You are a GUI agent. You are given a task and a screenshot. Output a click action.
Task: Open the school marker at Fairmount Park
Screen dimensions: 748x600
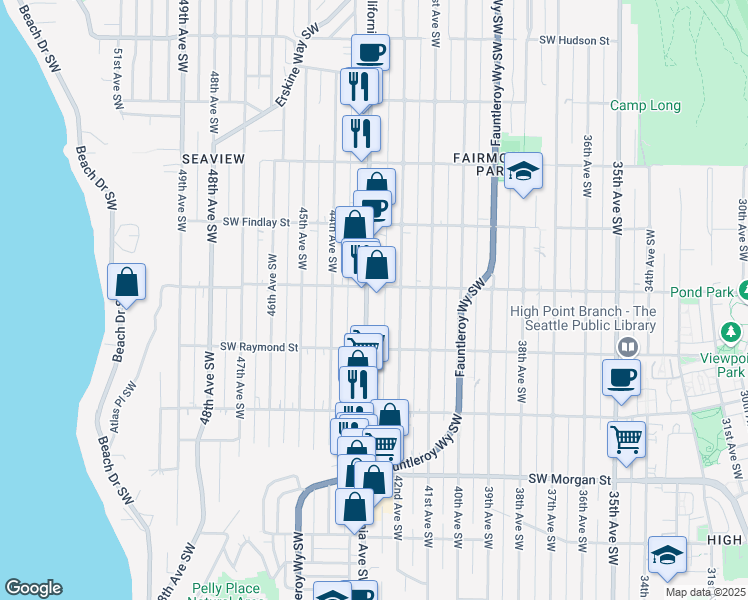pos(522,172)
